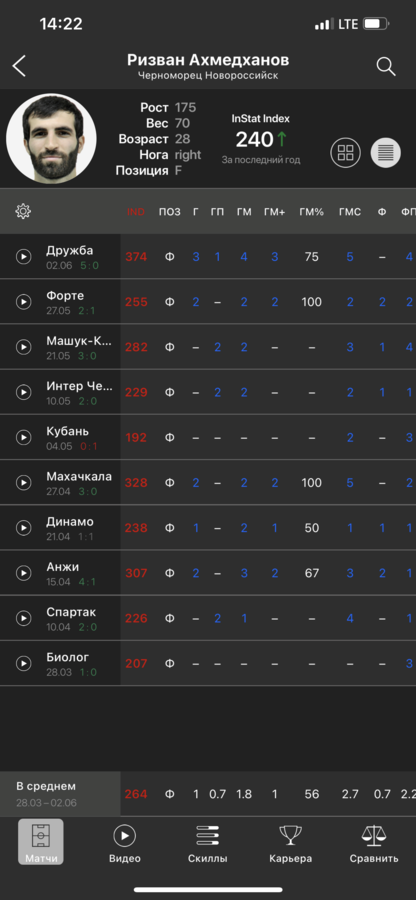Select the list view layout button
The height and width of the screenshot is (900, 416).
coord(386,153)
